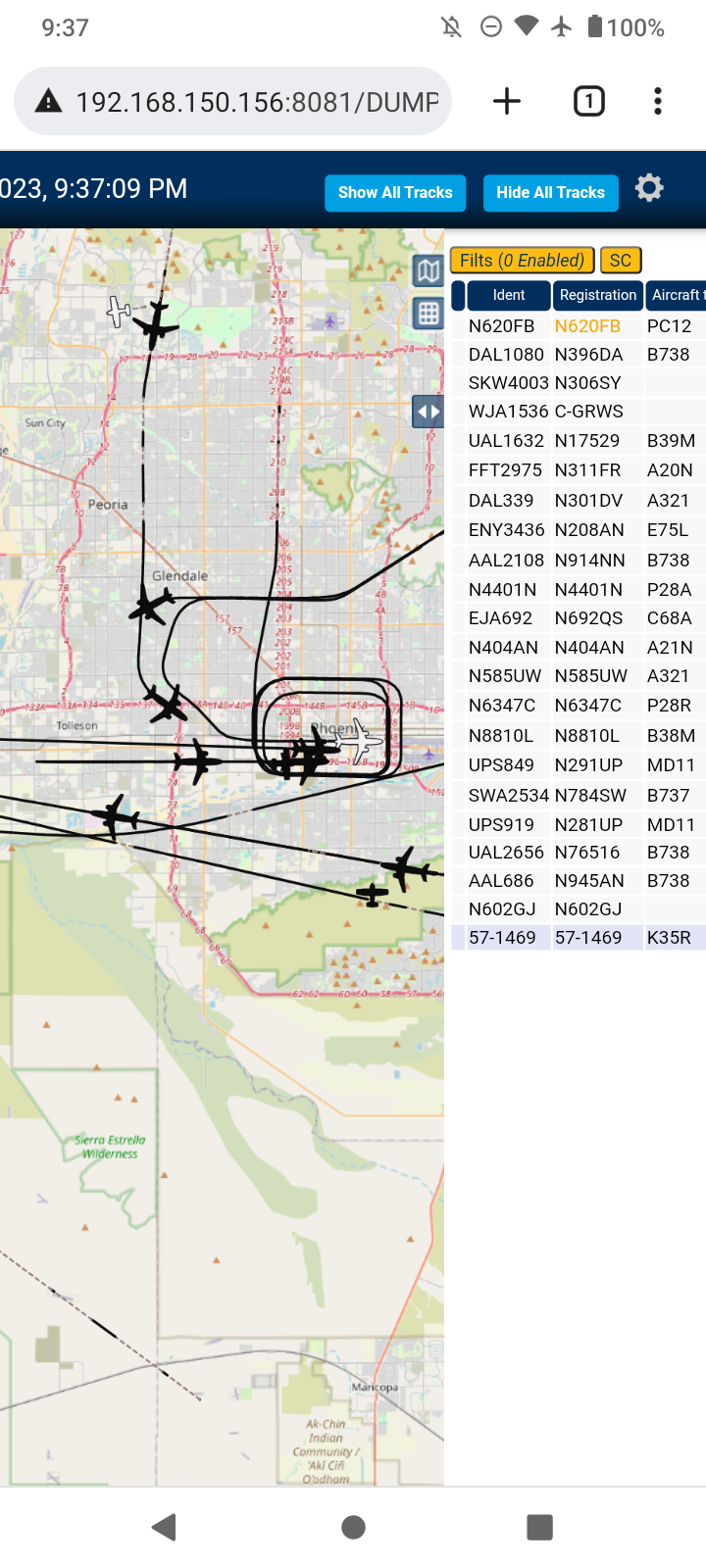Screen dimensions: 706x1568
Task: Sort by the Registration column header
Action: (x=598, y=295)
